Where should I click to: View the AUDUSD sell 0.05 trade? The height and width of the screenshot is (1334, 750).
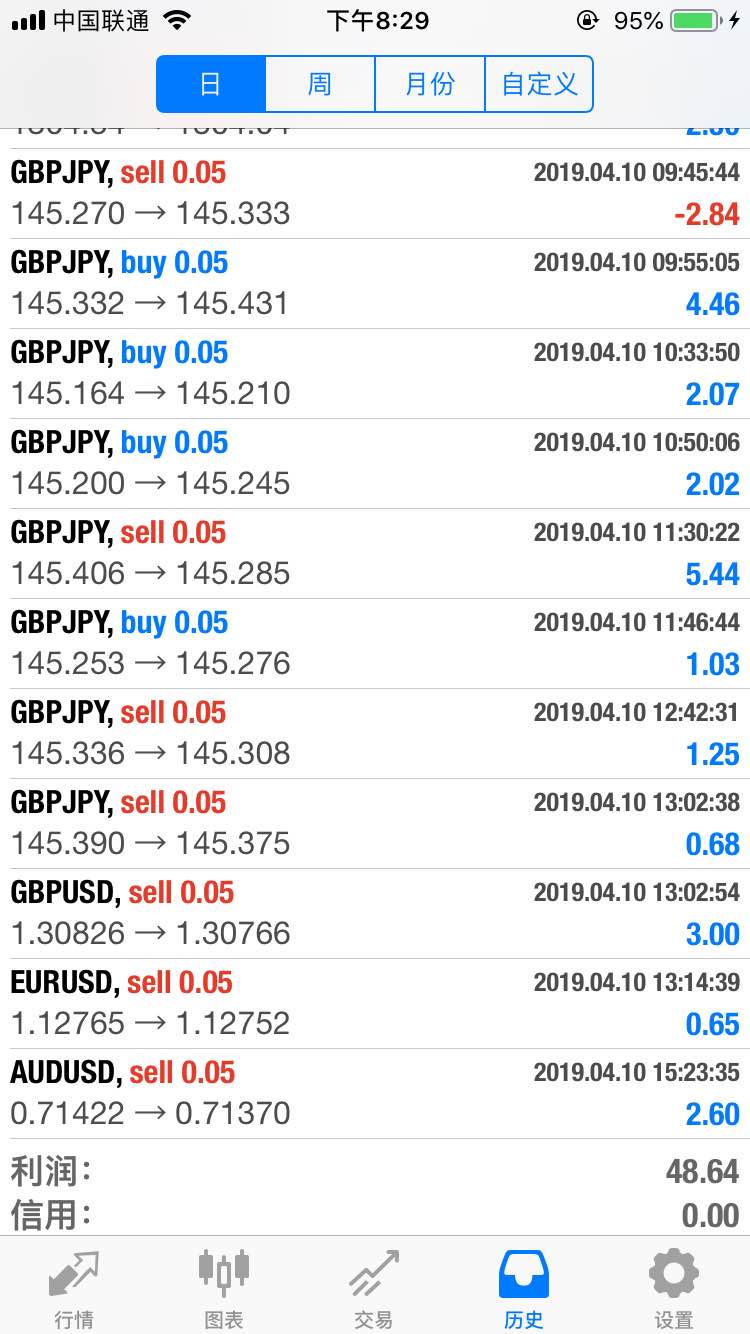(x=375, y=1094)
